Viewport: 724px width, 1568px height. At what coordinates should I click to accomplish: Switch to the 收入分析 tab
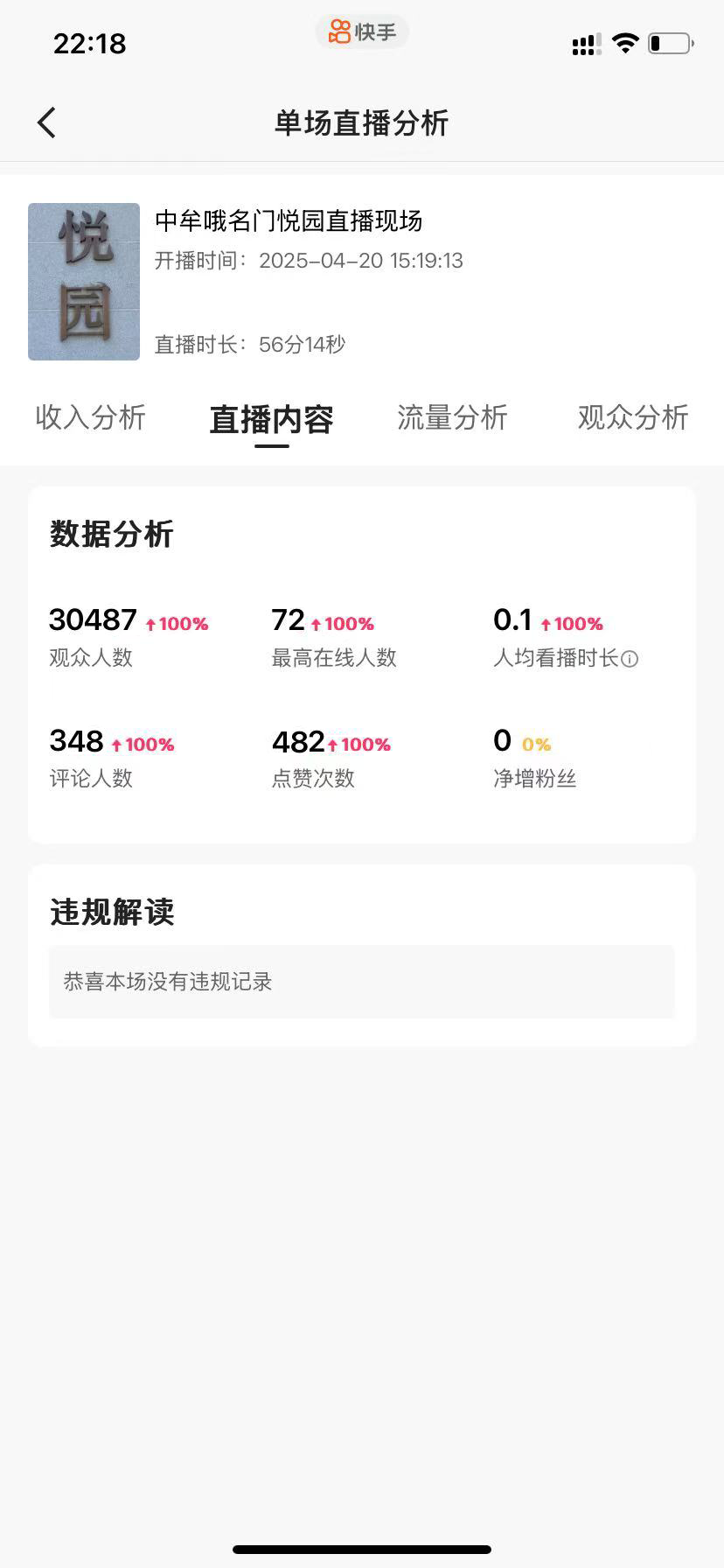point(90,418)
